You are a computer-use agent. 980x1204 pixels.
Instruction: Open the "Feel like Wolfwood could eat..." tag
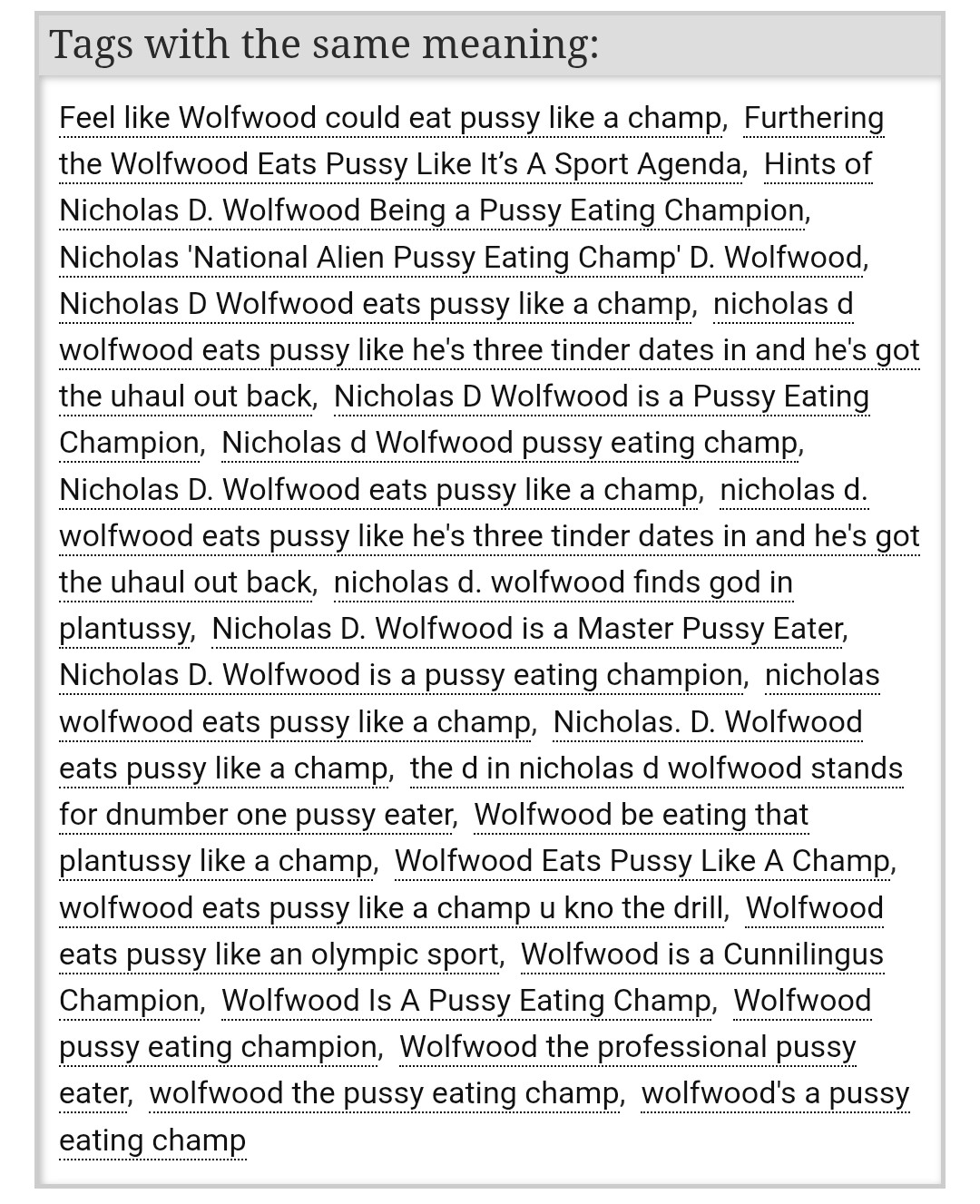pos(390,118)
